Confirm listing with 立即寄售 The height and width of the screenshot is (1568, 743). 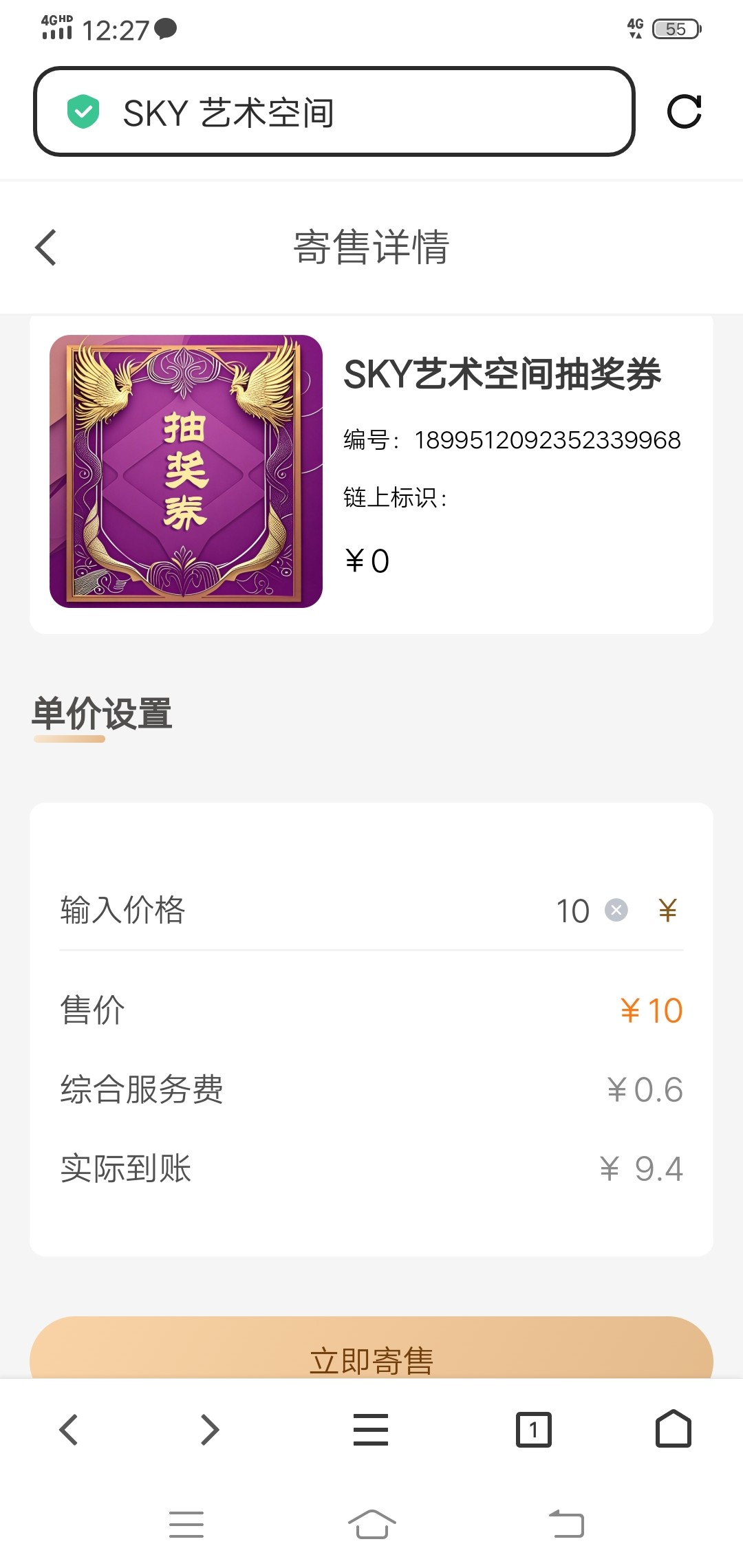371,1355
